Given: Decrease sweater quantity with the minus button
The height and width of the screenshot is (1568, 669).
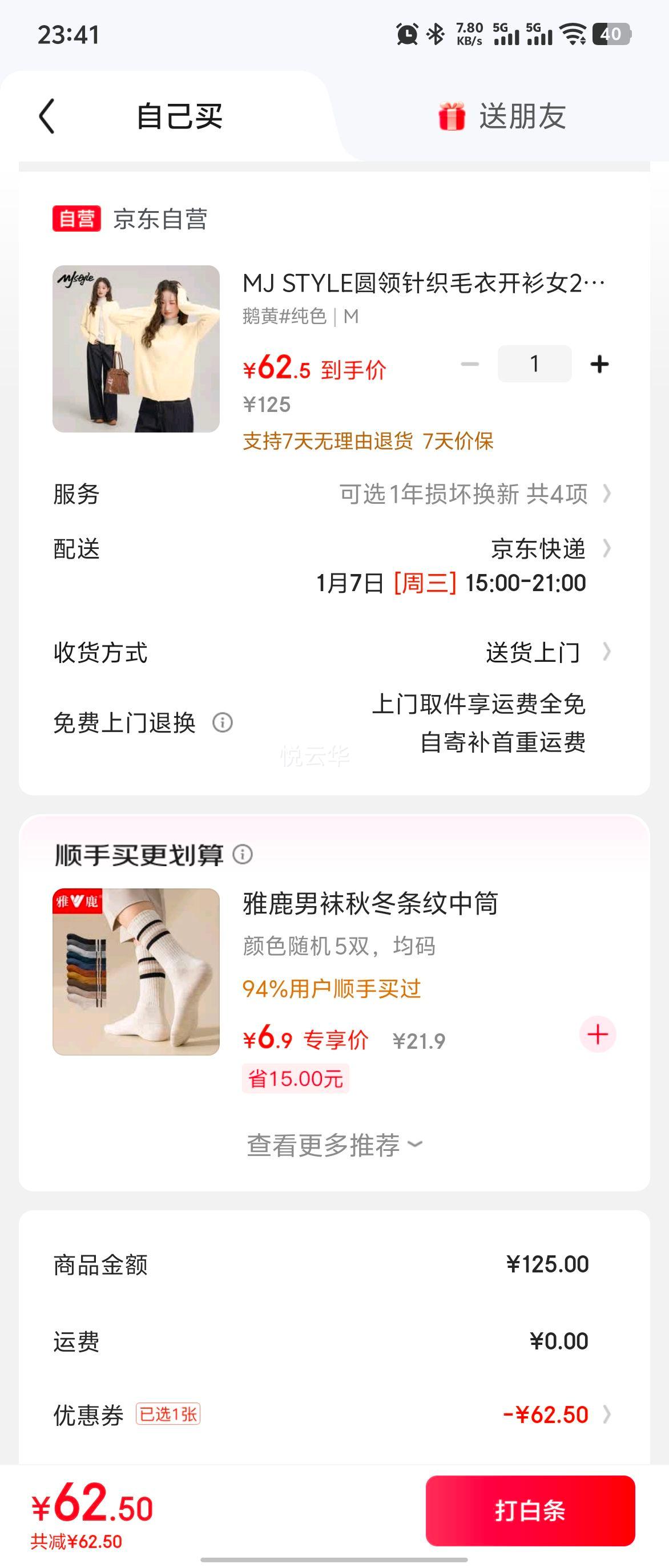Looking at the screenshot, I should [469, 364].
